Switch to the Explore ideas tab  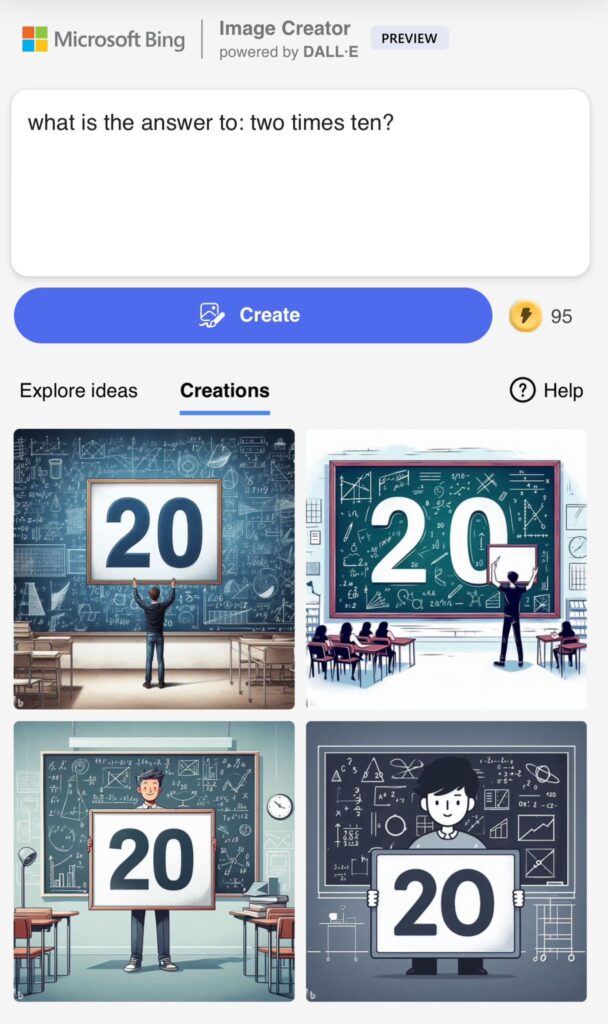pos(78,391)
